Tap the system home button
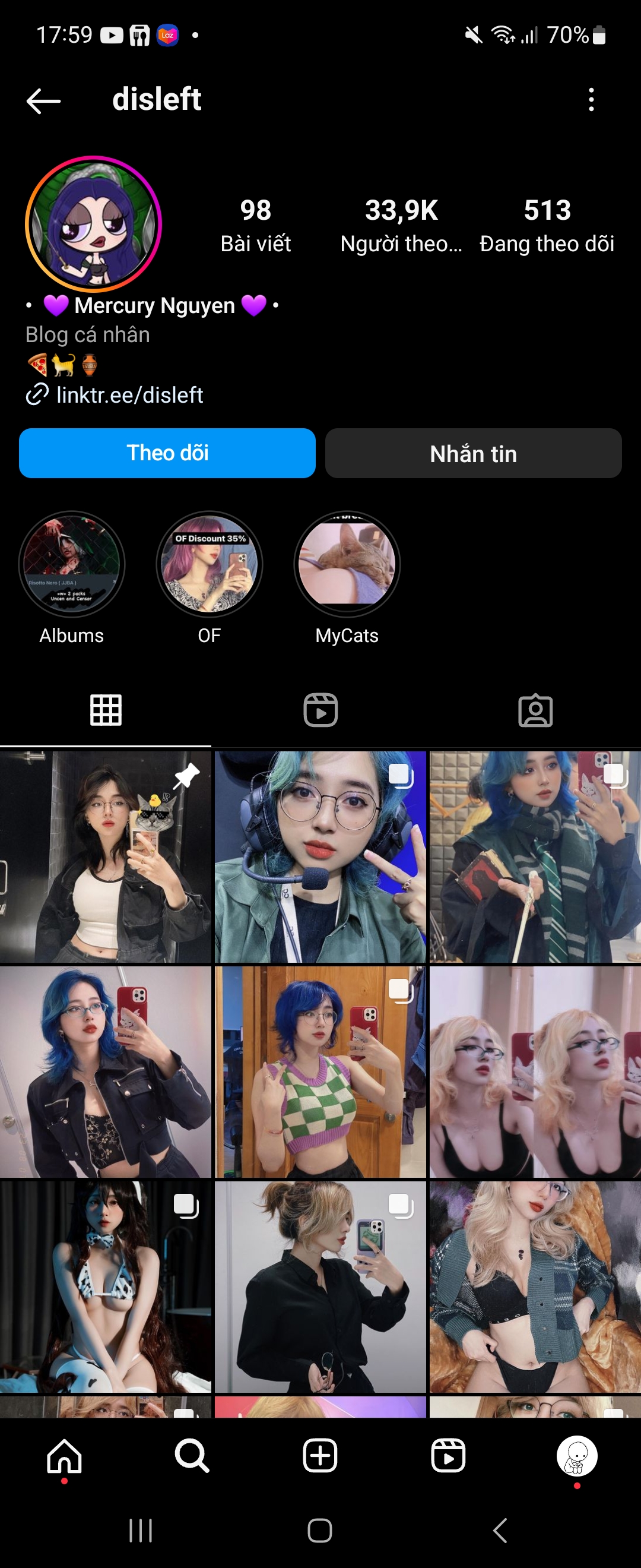The width and height of the screenshot is (641, 1568). pyautogui.click(x=320, y=1530)
